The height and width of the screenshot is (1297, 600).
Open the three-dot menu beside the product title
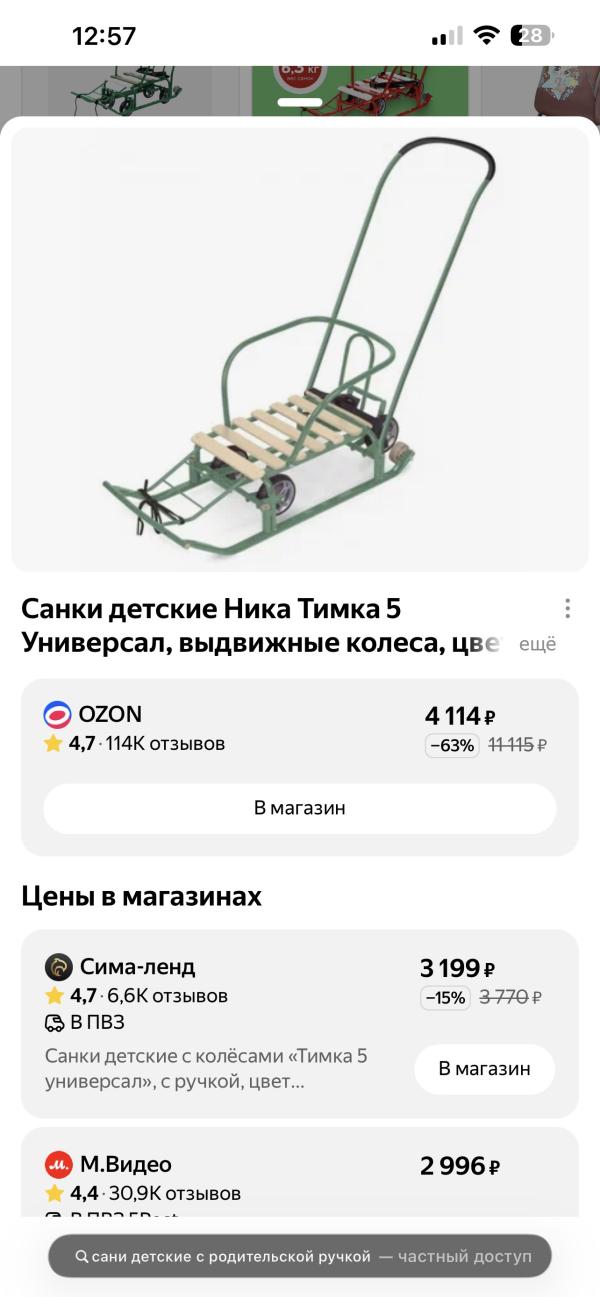(x=567, y=609)
